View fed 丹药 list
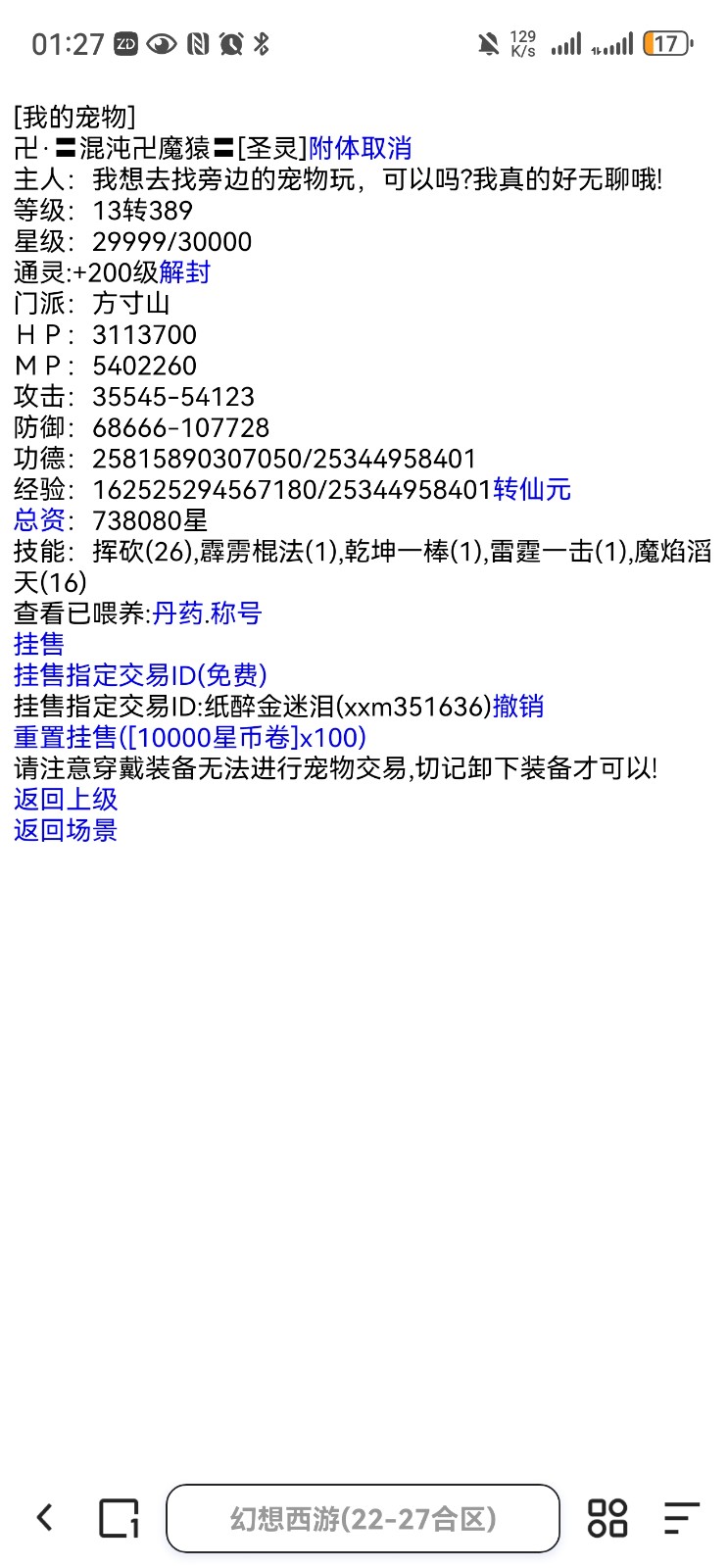 [177, 613]
